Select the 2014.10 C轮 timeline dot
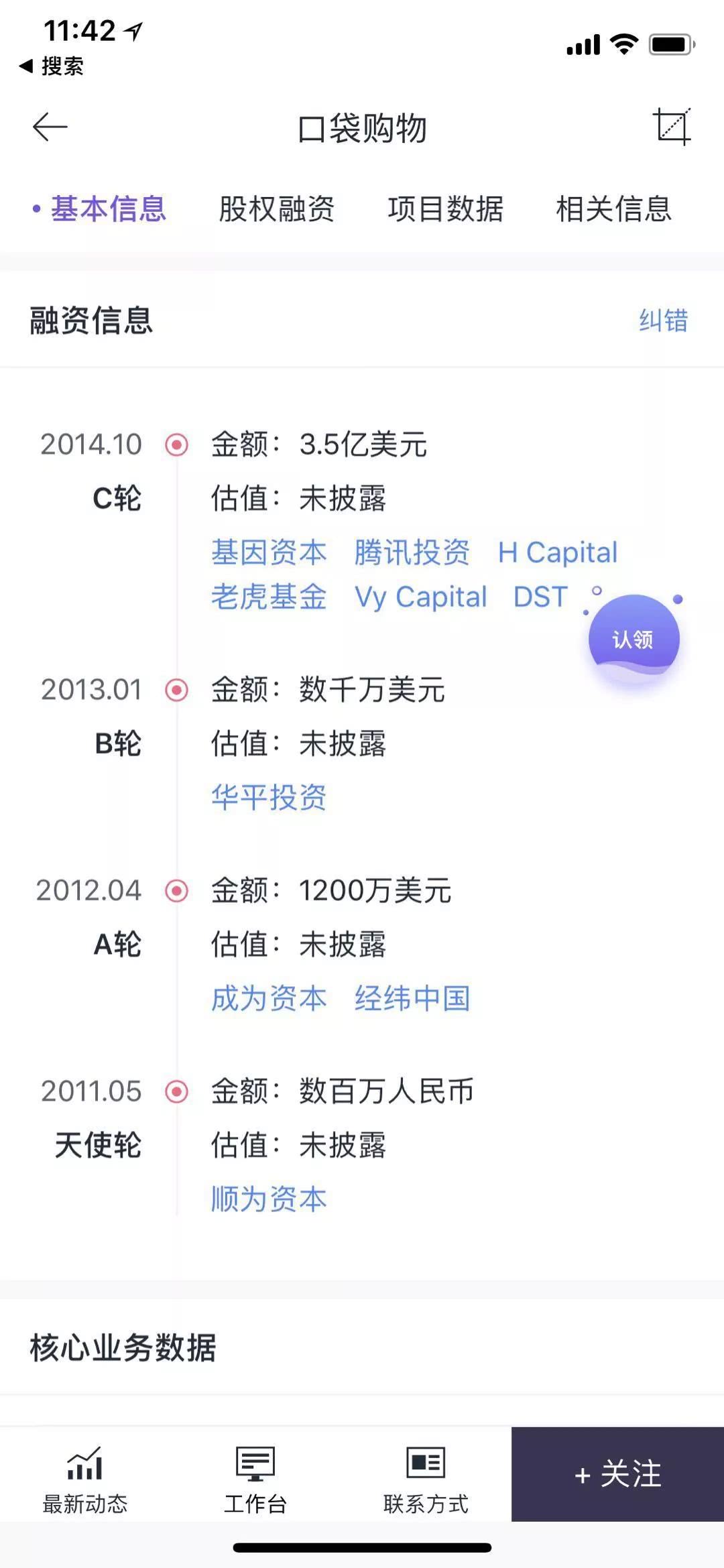Image resolution: width=724 pixels, height=1568 pixels. (176, 443)
